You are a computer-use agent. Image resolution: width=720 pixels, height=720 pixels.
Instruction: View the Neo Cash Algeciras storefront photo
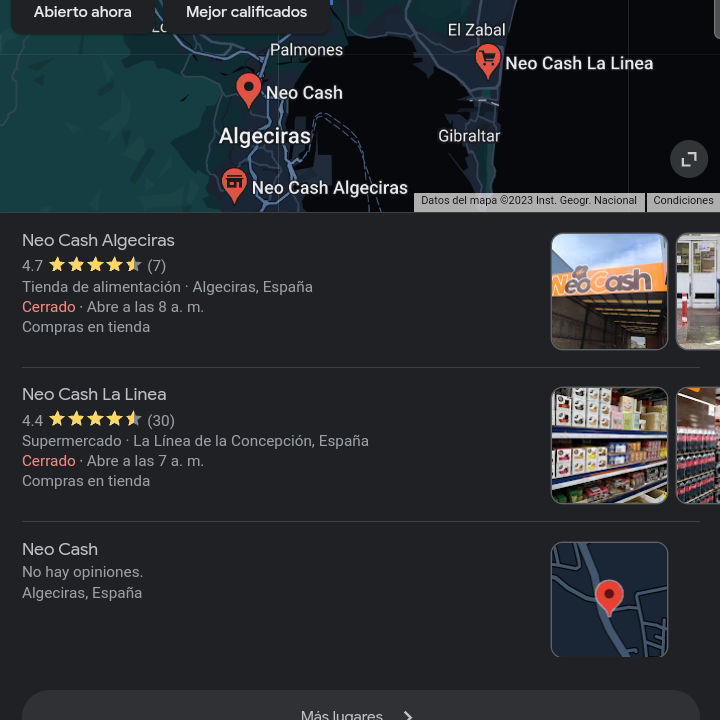click(x=609, y=291)
